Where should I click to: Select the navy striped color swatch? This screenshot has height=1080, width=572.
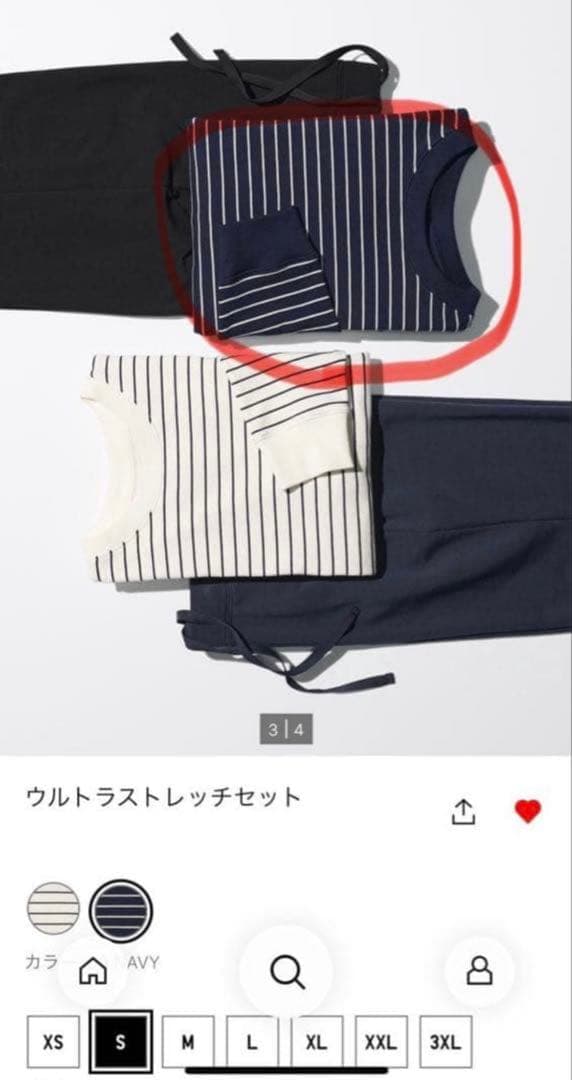point(121,910)
